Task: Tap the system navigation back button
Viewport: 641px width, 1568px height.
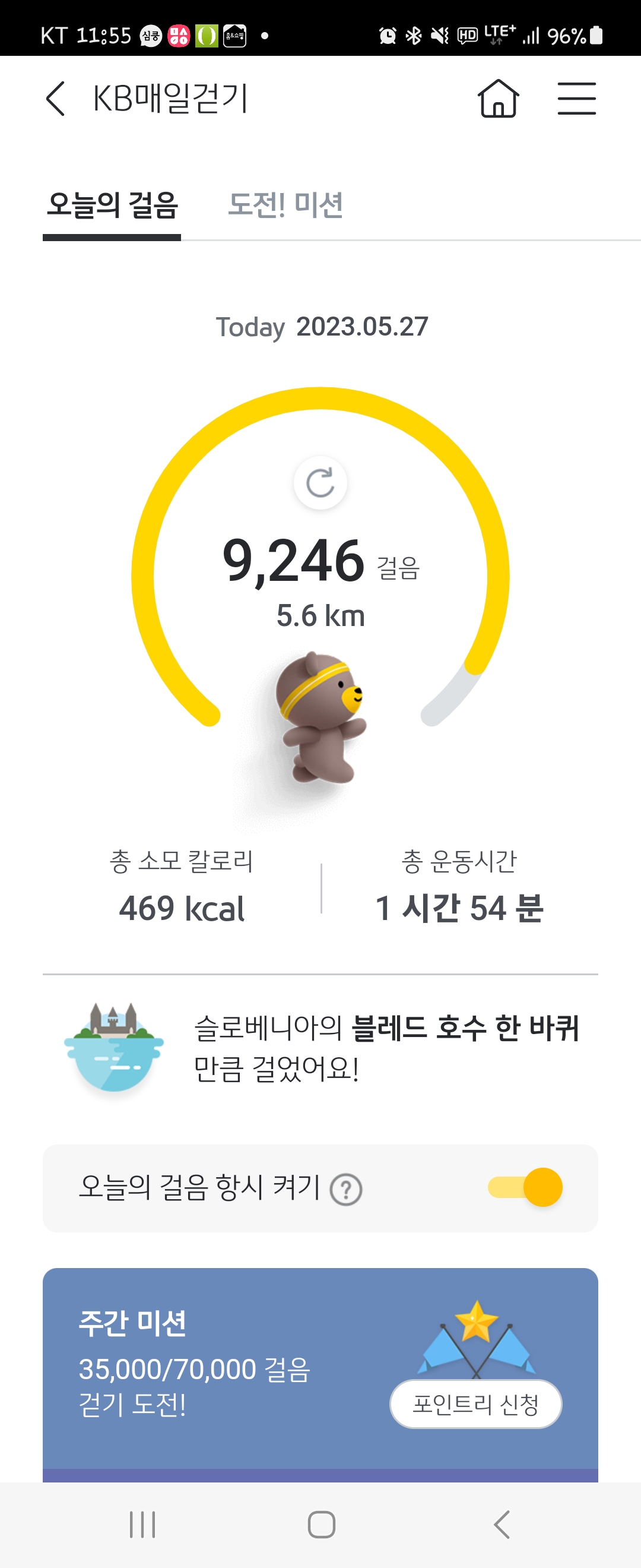Action: click(x=502, y=1525)
